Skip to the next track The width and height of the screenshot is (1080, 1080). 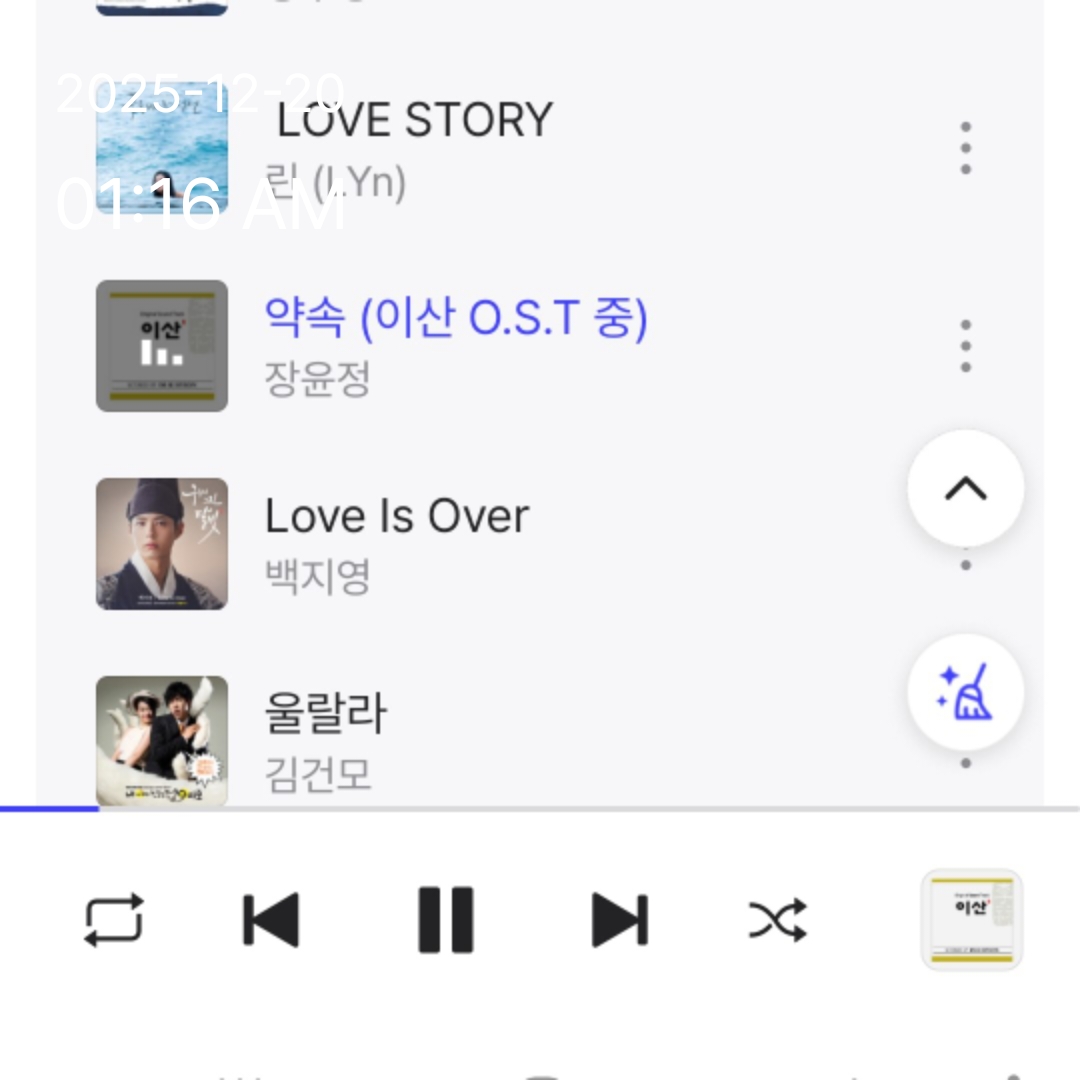[619, 919]
